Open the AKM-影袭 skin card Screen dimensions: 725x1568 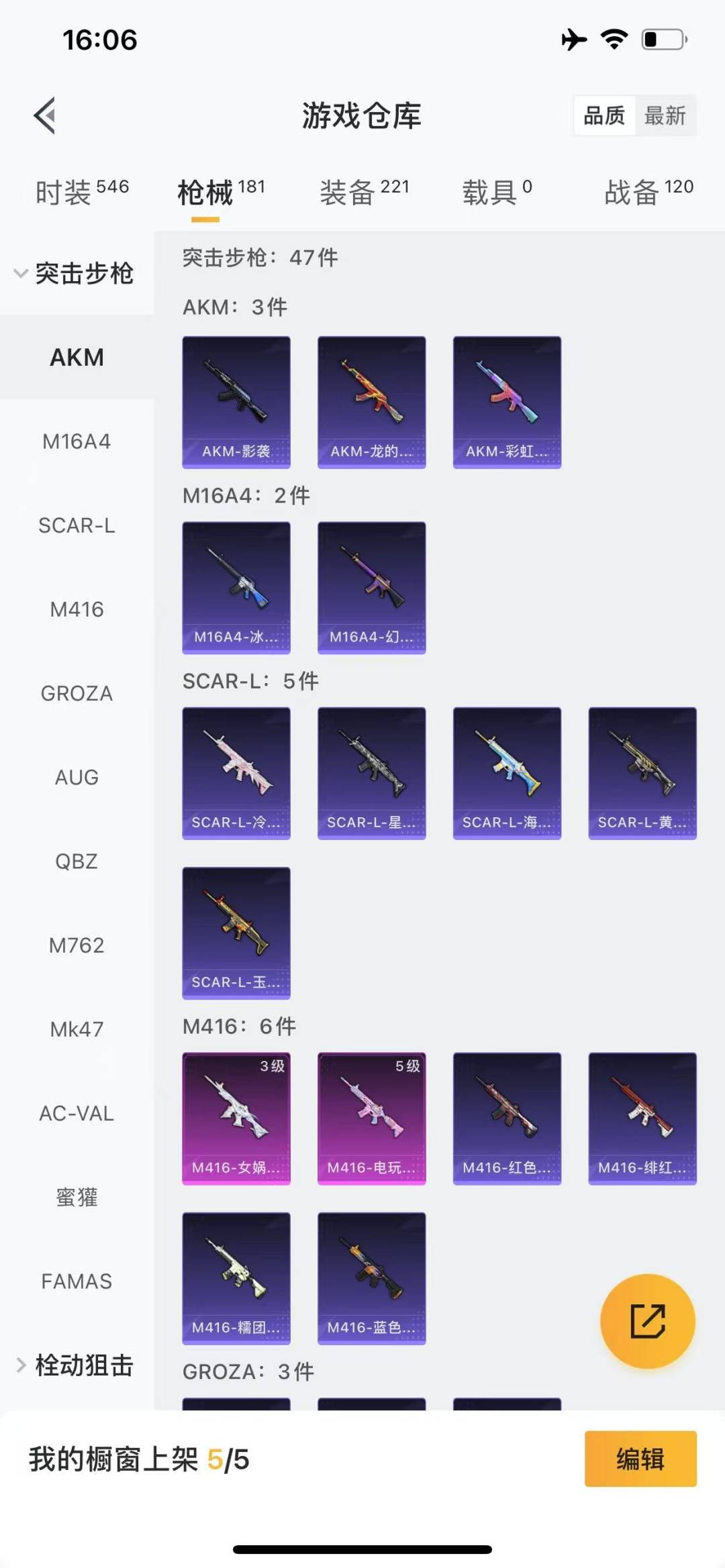(236, 402)
